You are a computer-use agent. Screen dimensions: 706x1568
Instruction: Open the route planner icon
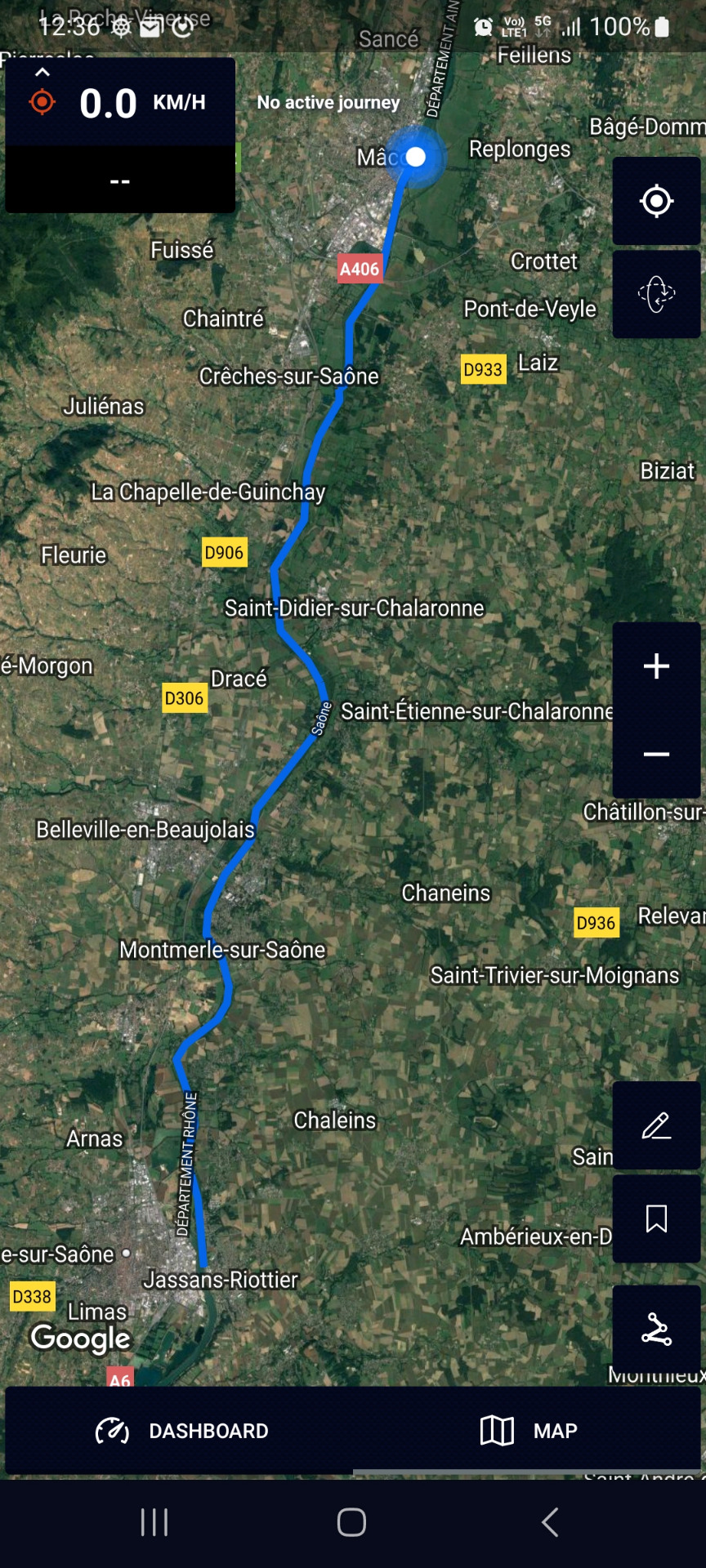[656, 1330]
